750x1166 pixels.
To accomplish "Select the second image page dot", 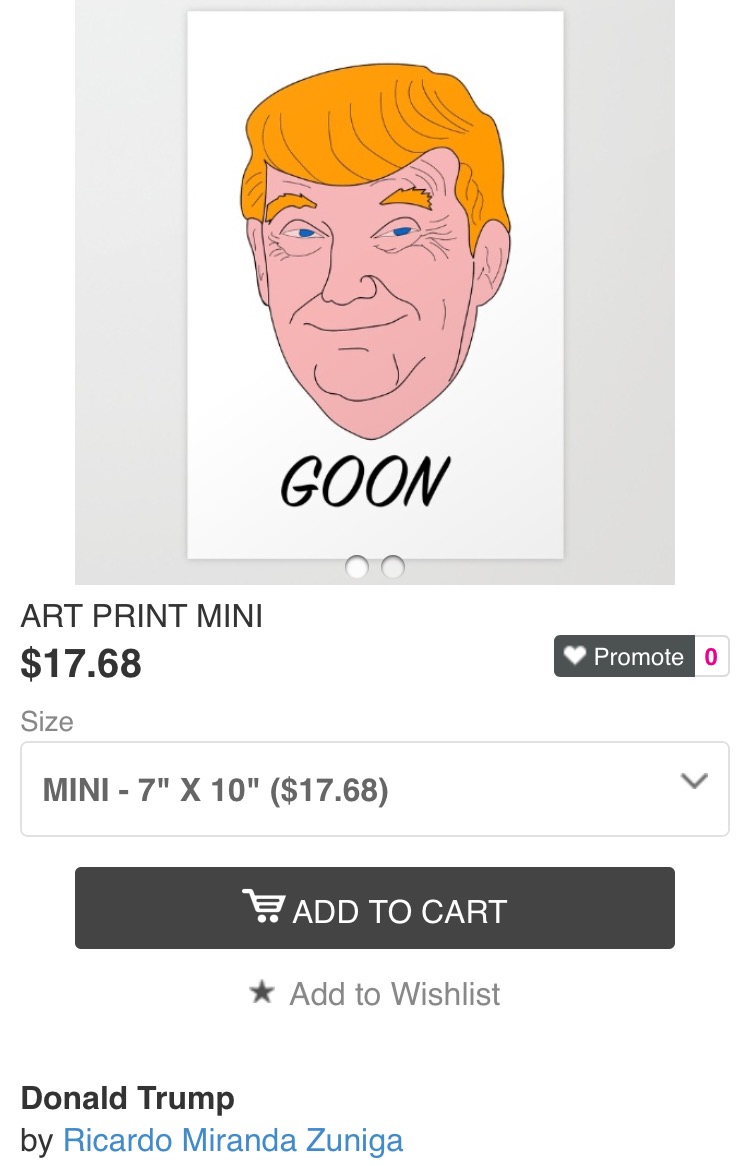I will pos(393,568).
